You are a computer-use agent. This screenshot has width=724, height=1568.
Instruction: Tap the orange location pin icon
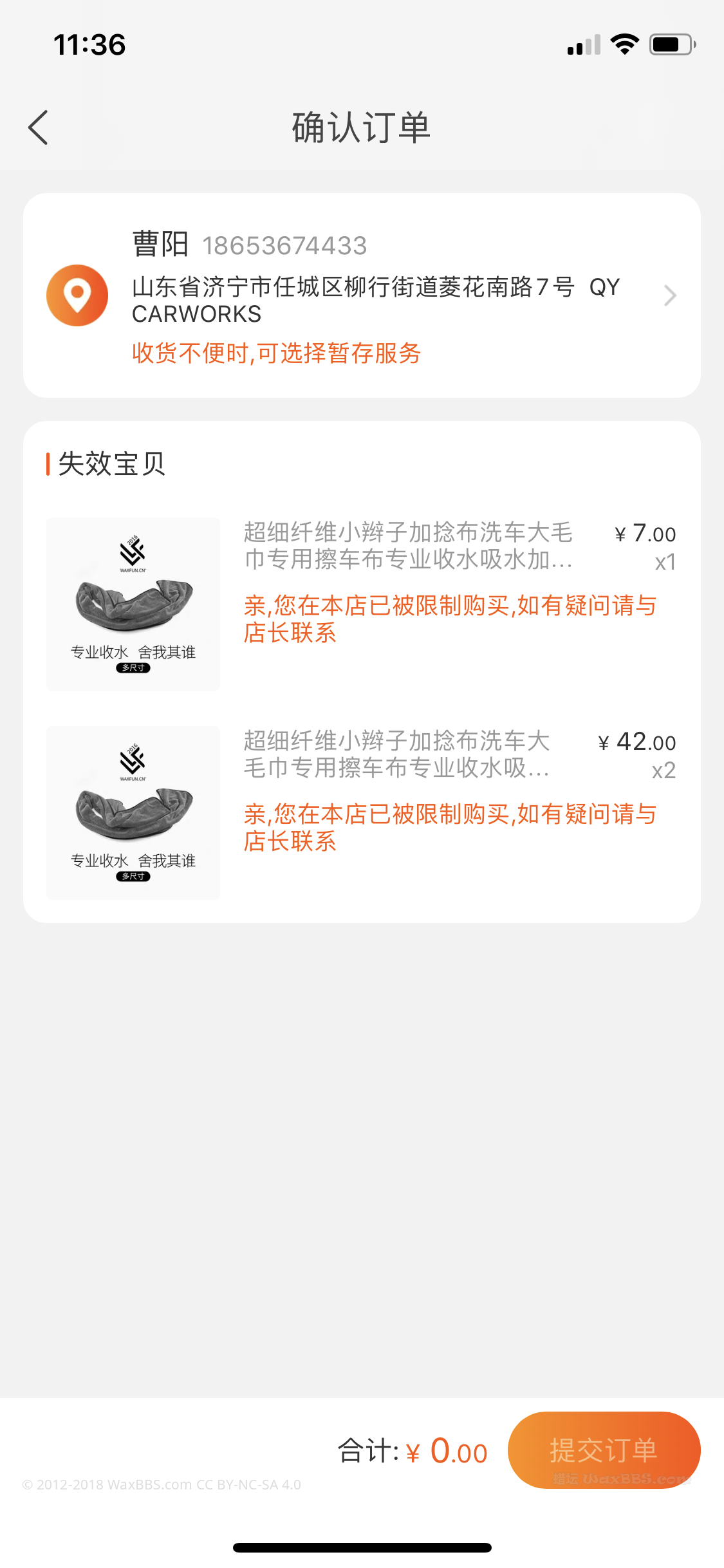pos(77,295)
